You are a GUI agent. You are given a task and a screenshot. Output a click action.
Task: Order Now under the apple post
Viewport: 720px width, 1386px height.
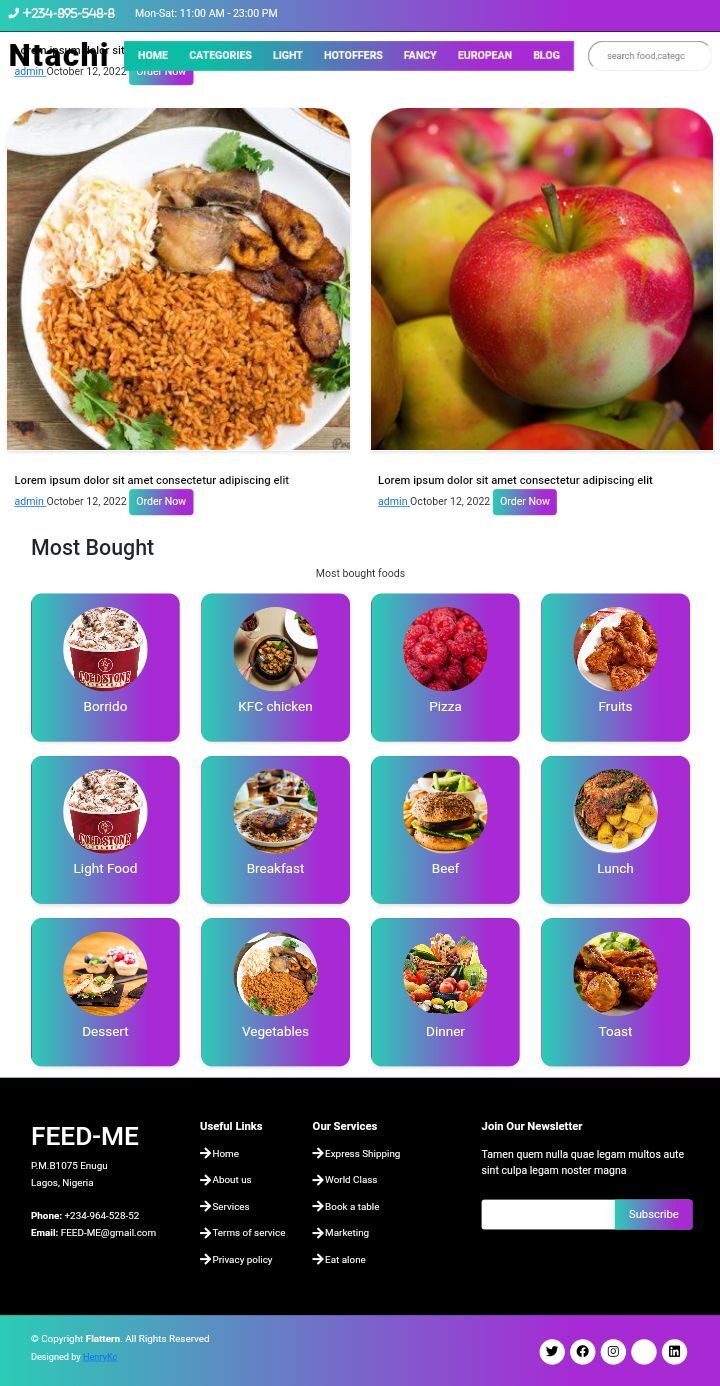(x=525, y=502)
